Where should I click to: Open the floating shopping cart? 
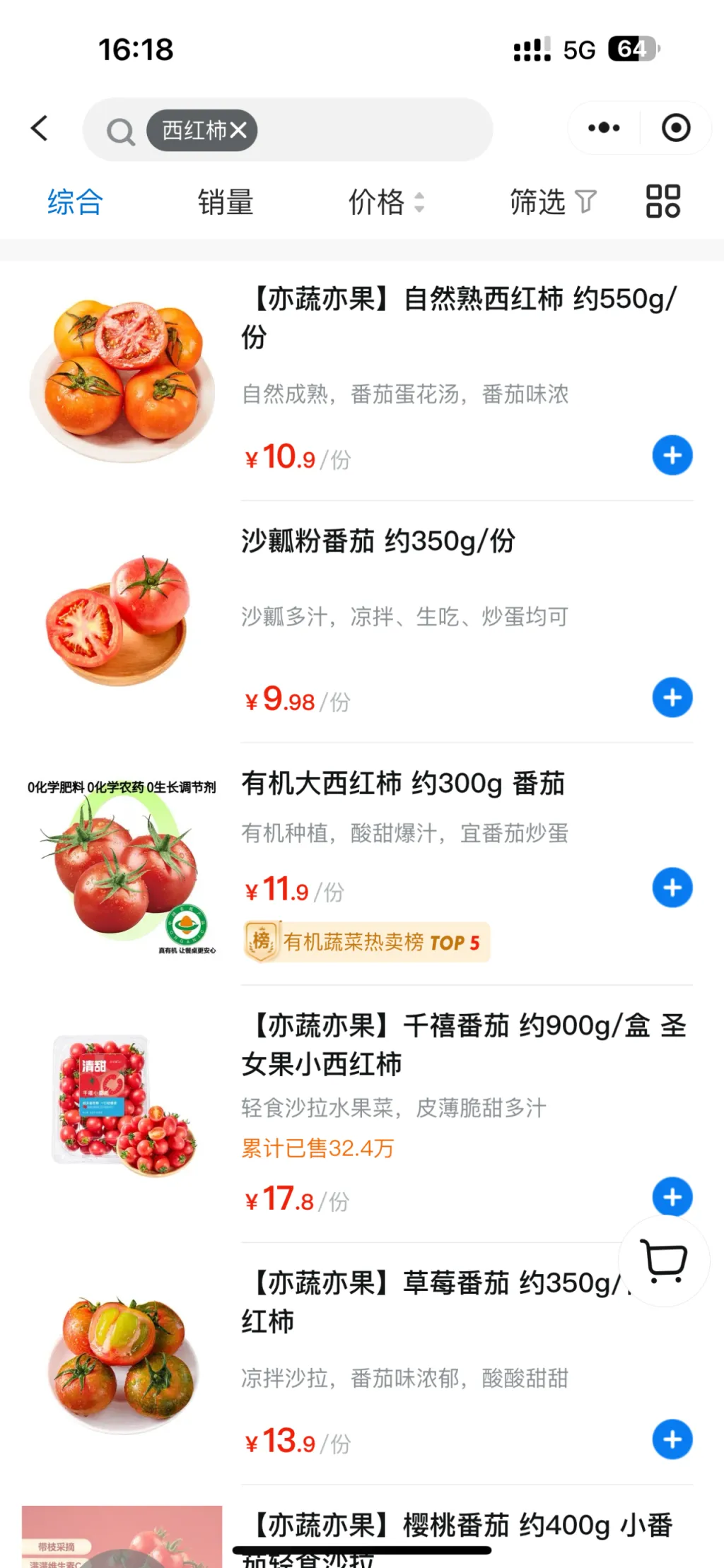point(663,1261)
